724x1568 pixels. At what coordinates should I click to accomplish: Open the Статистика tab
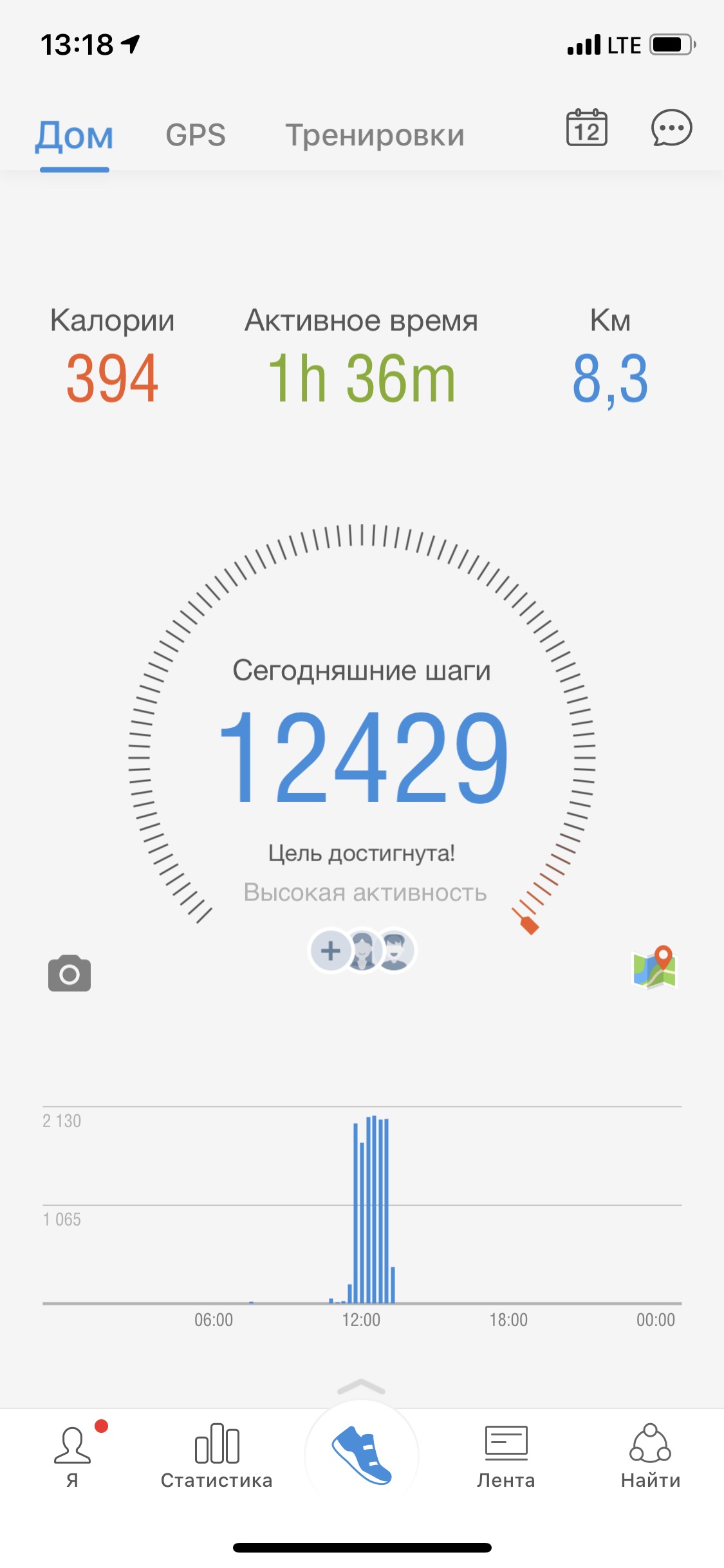tap(217, 1456)
